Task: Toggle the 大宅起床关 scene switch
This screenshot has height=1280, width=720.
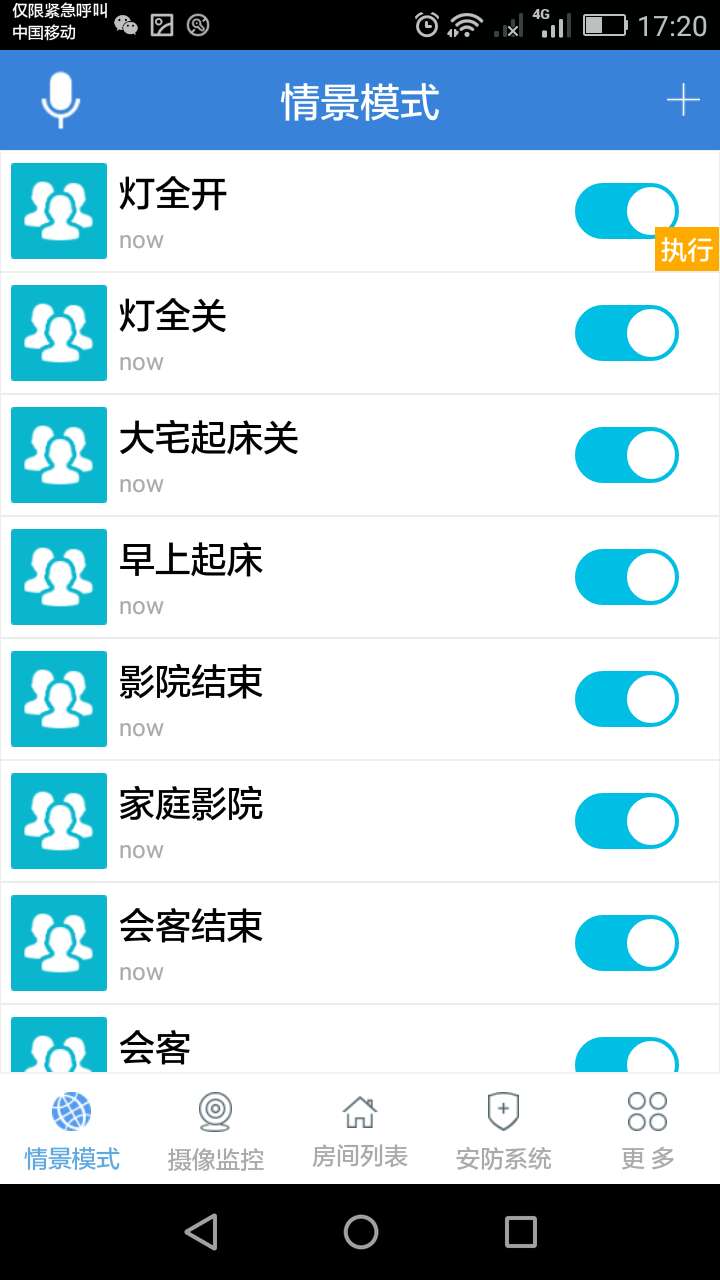Action: (x=626, y=455)
